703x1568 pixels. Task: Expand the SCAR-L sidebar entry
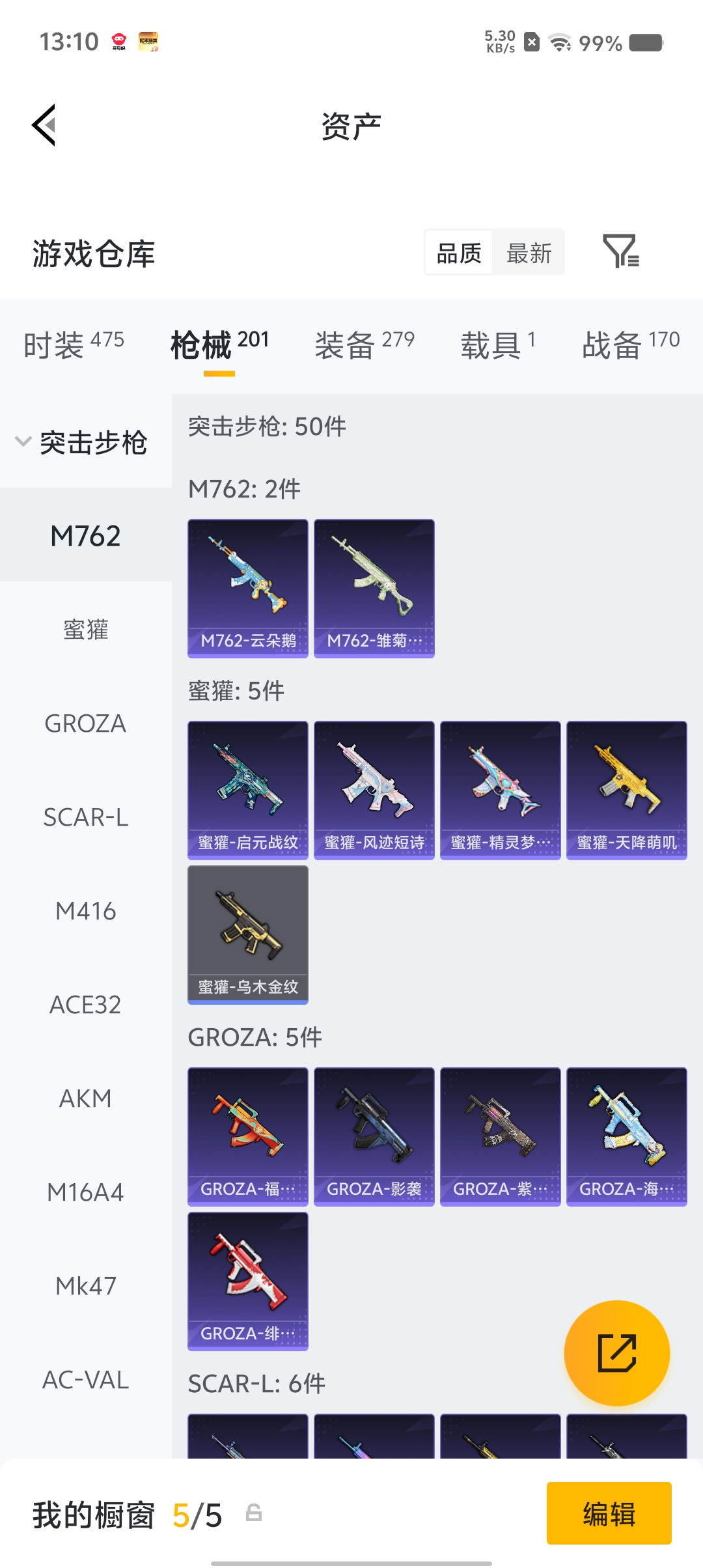(85, 818)
